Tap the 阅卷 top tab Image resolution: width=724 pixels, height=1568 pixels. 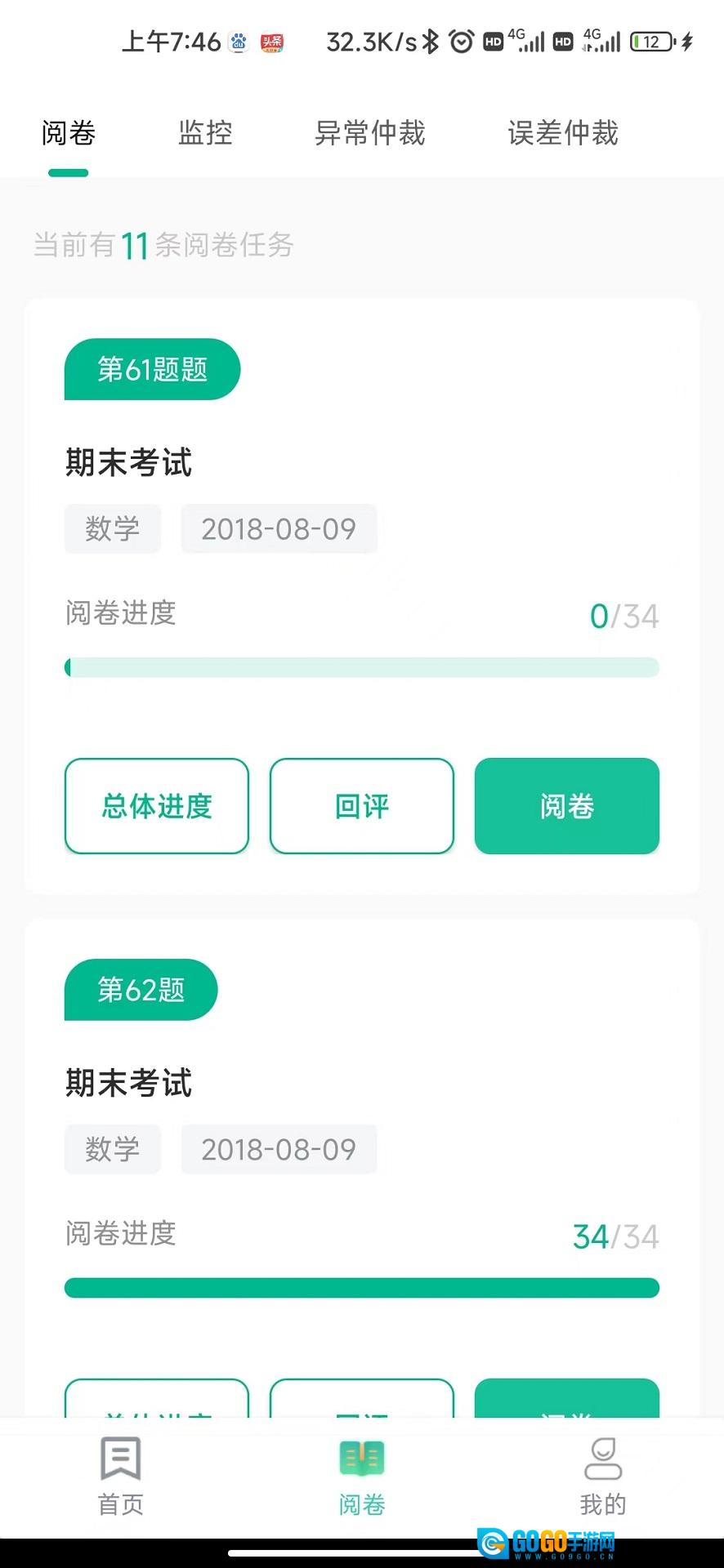tap(69, 132)
